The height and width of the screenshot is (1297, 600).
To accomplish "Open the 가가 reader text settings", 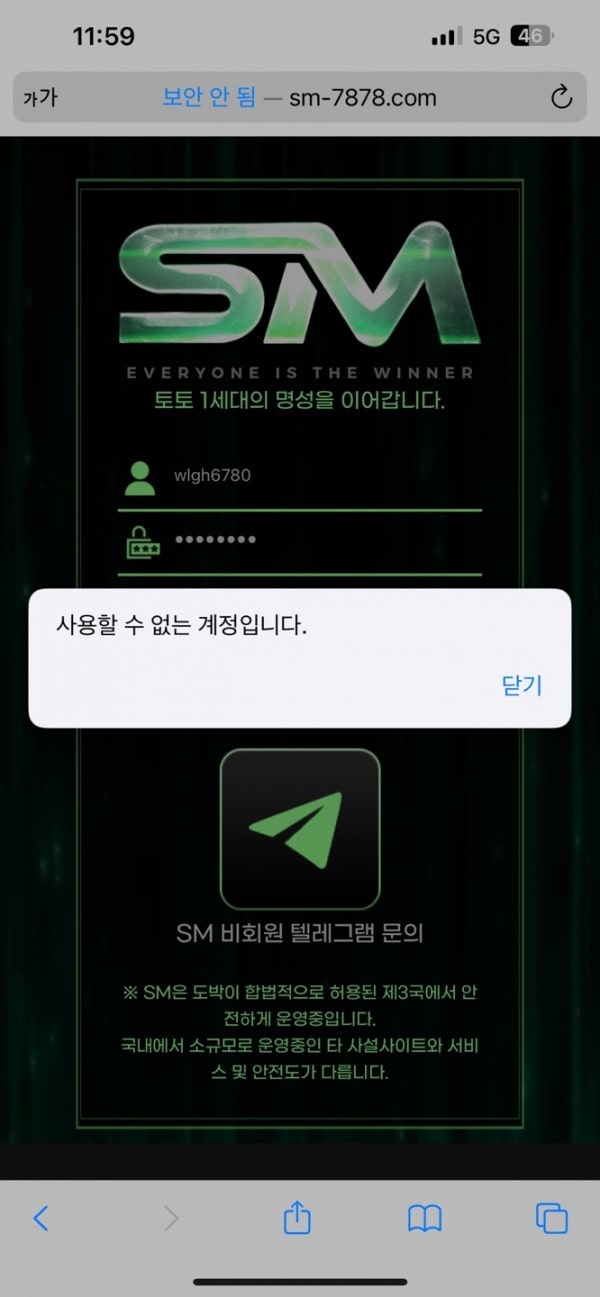I will click(40, 98).
